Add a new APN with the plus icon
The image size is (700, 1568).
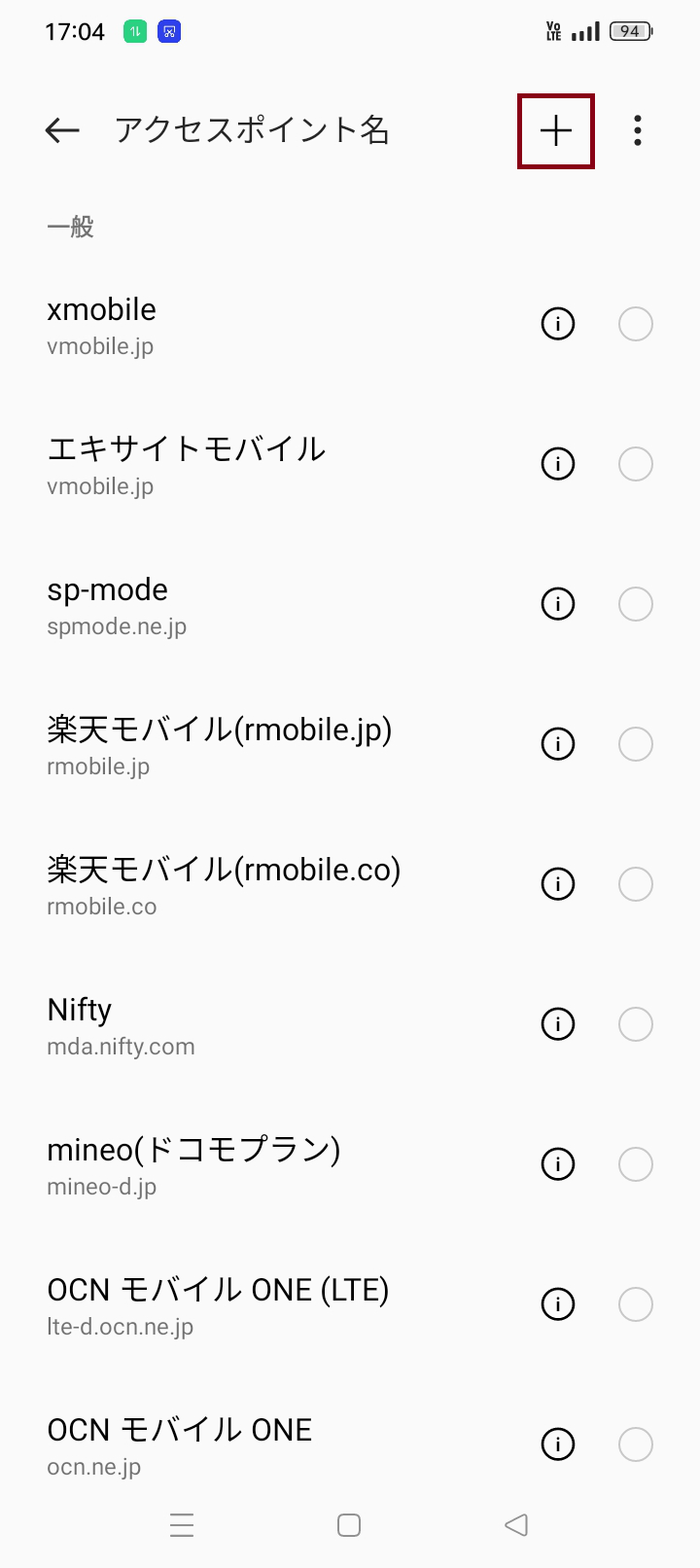[x=555, y=129]
